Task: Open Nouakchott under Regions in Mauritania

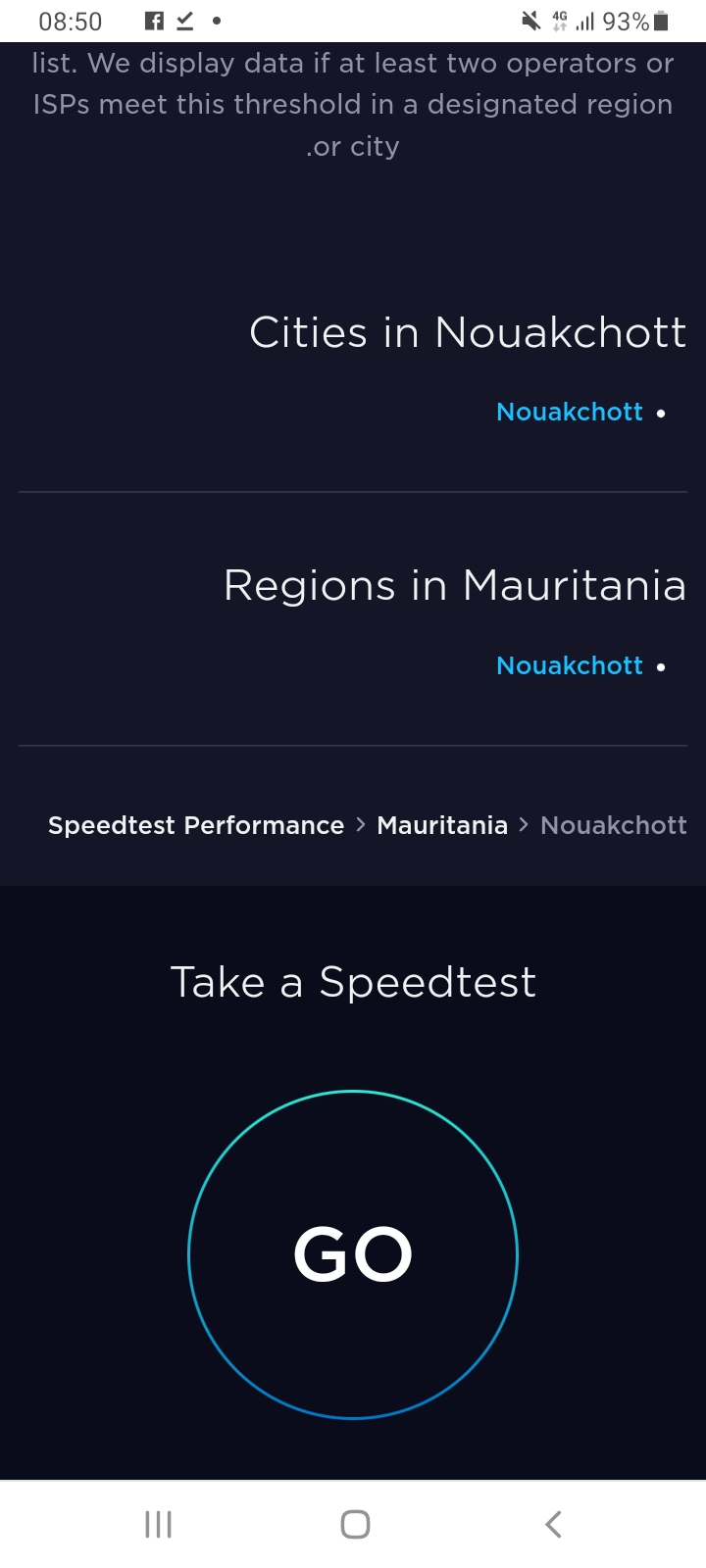Action: click(569, 665)
